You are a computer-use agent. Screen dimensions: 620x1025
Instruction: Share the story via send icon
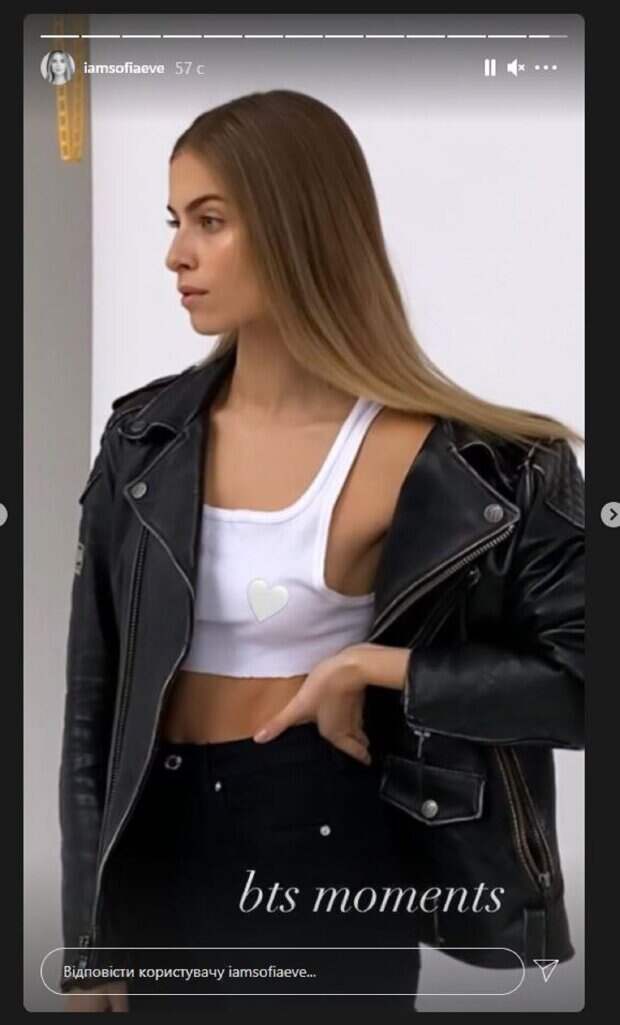point(546,970)
